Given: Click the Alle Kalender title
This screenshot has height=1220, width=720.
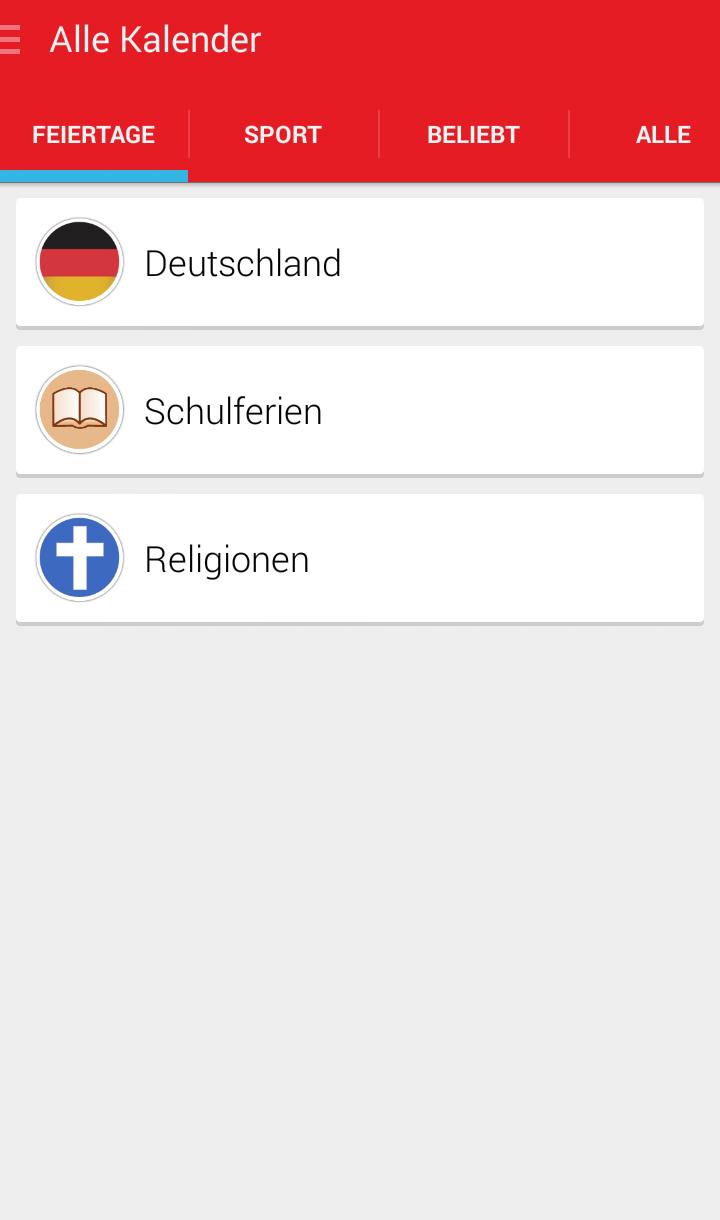Looking at the screenshot, I should pos(155,39).
